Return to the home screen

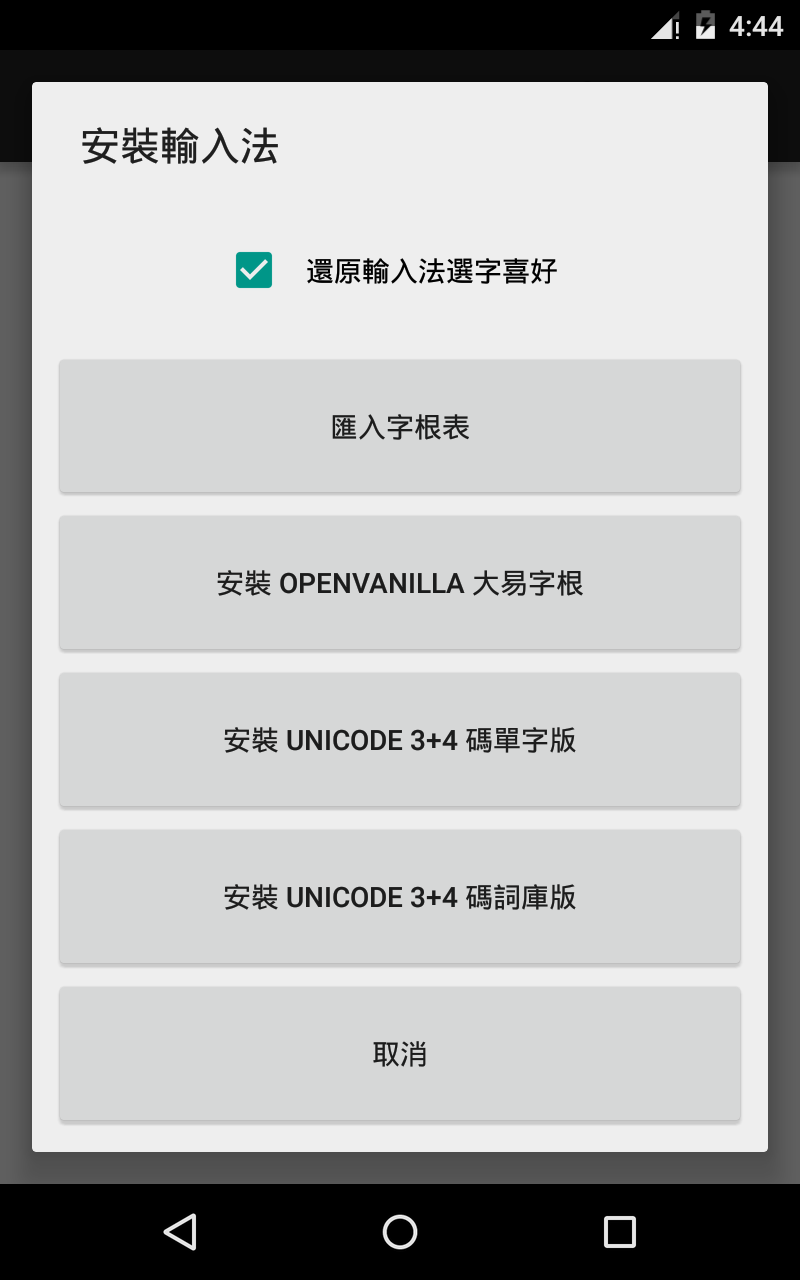(x=400, y=1231)
